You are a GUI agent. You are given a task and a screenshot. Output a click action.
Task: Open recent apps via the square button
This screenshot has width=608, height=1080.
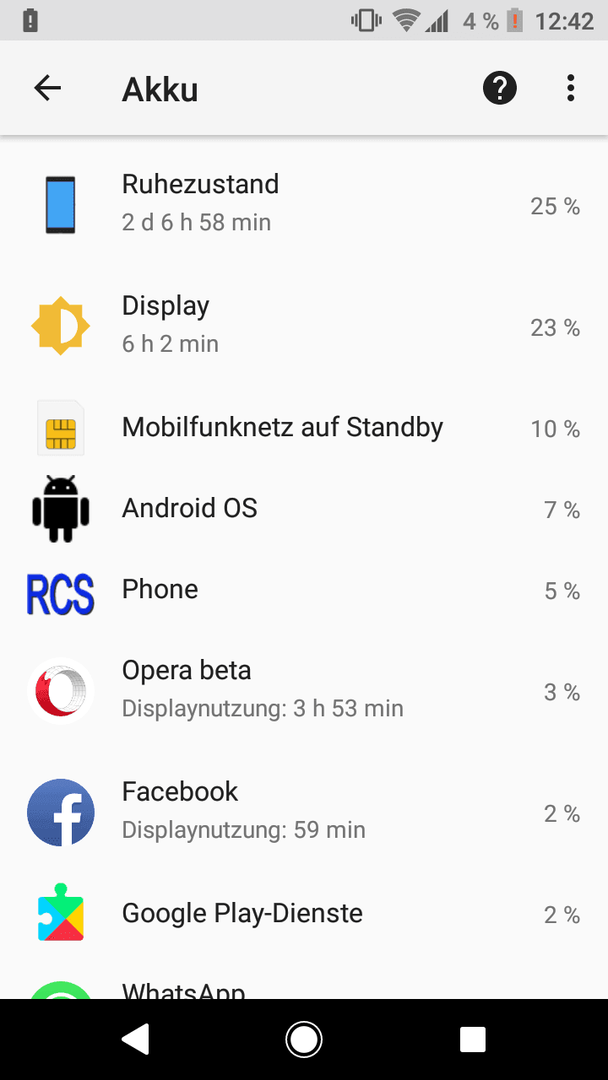coord(473,1039)
